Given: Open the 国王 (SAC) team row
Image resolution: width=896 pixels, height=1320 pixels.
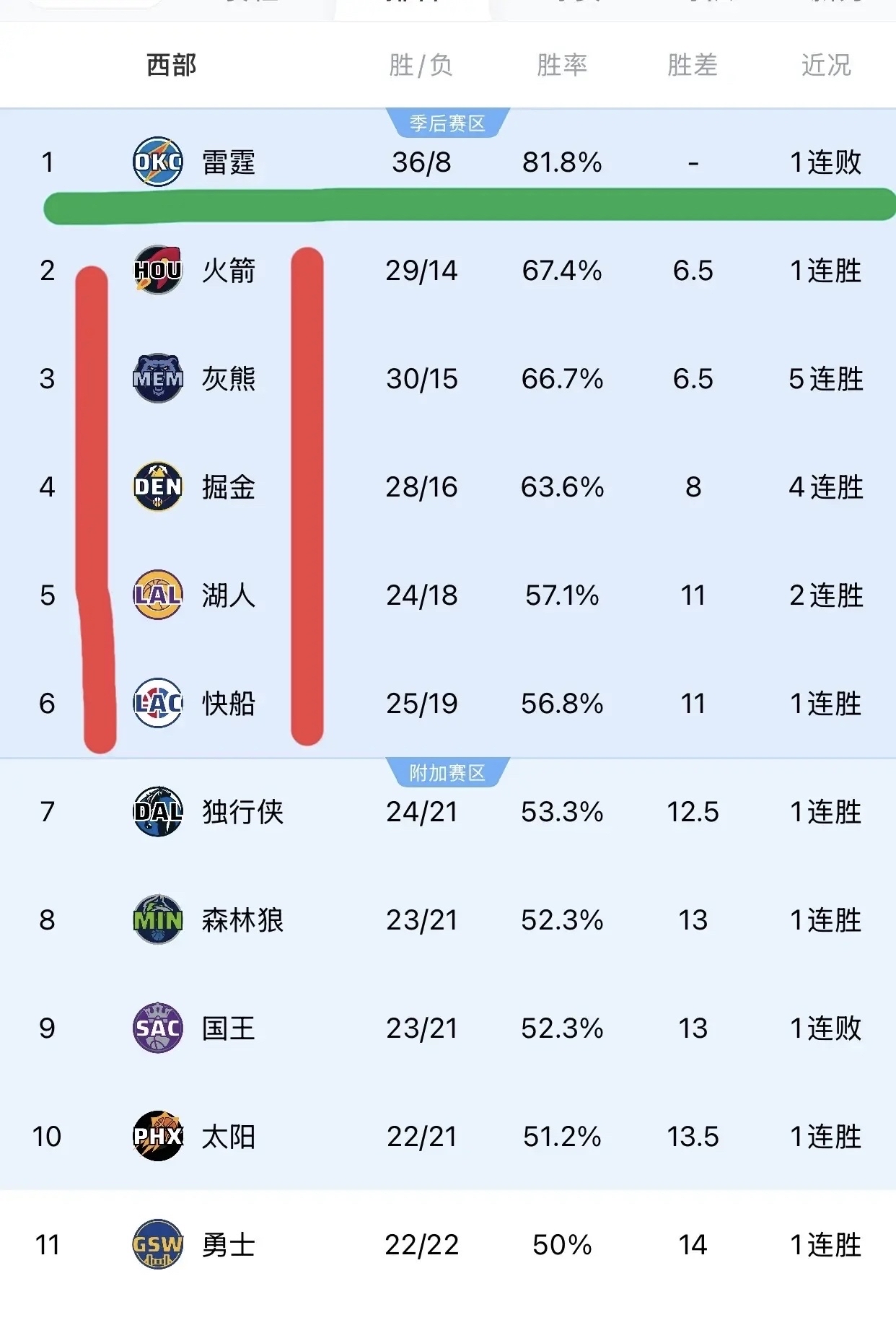Looking at the screenshot, I should click(228, 1028).
